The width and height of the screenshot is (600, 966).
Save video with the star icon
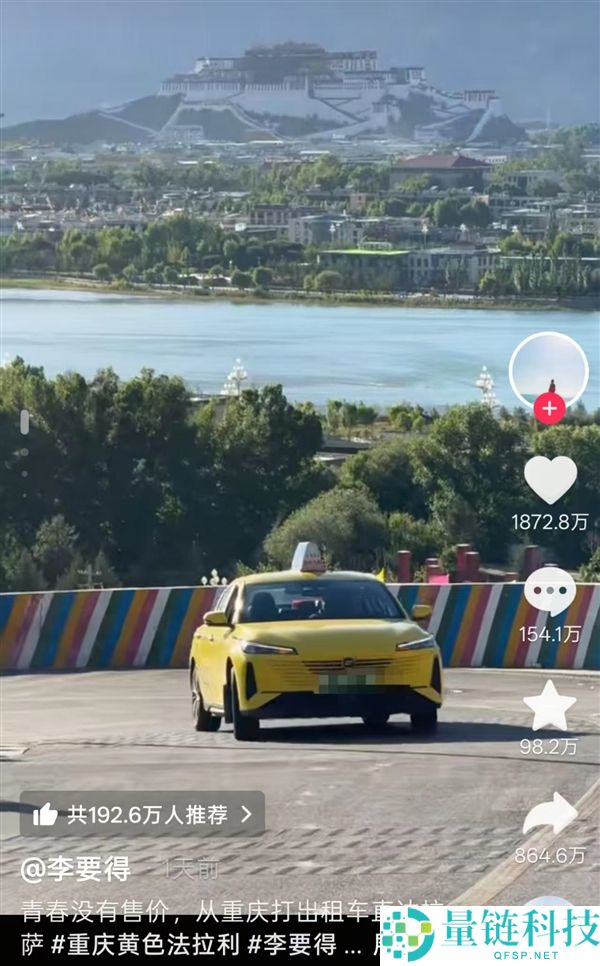point(549,706)
